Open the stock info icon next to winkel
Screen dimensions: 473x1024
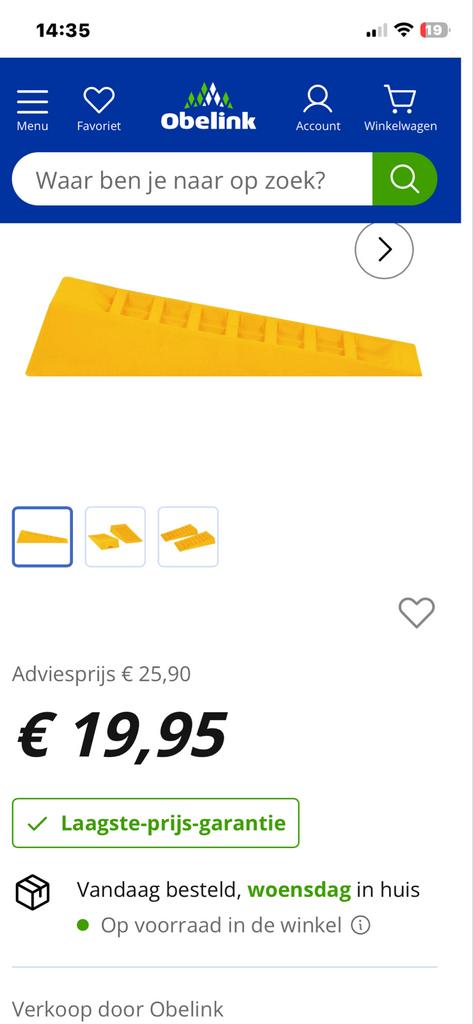coord(361,925)
